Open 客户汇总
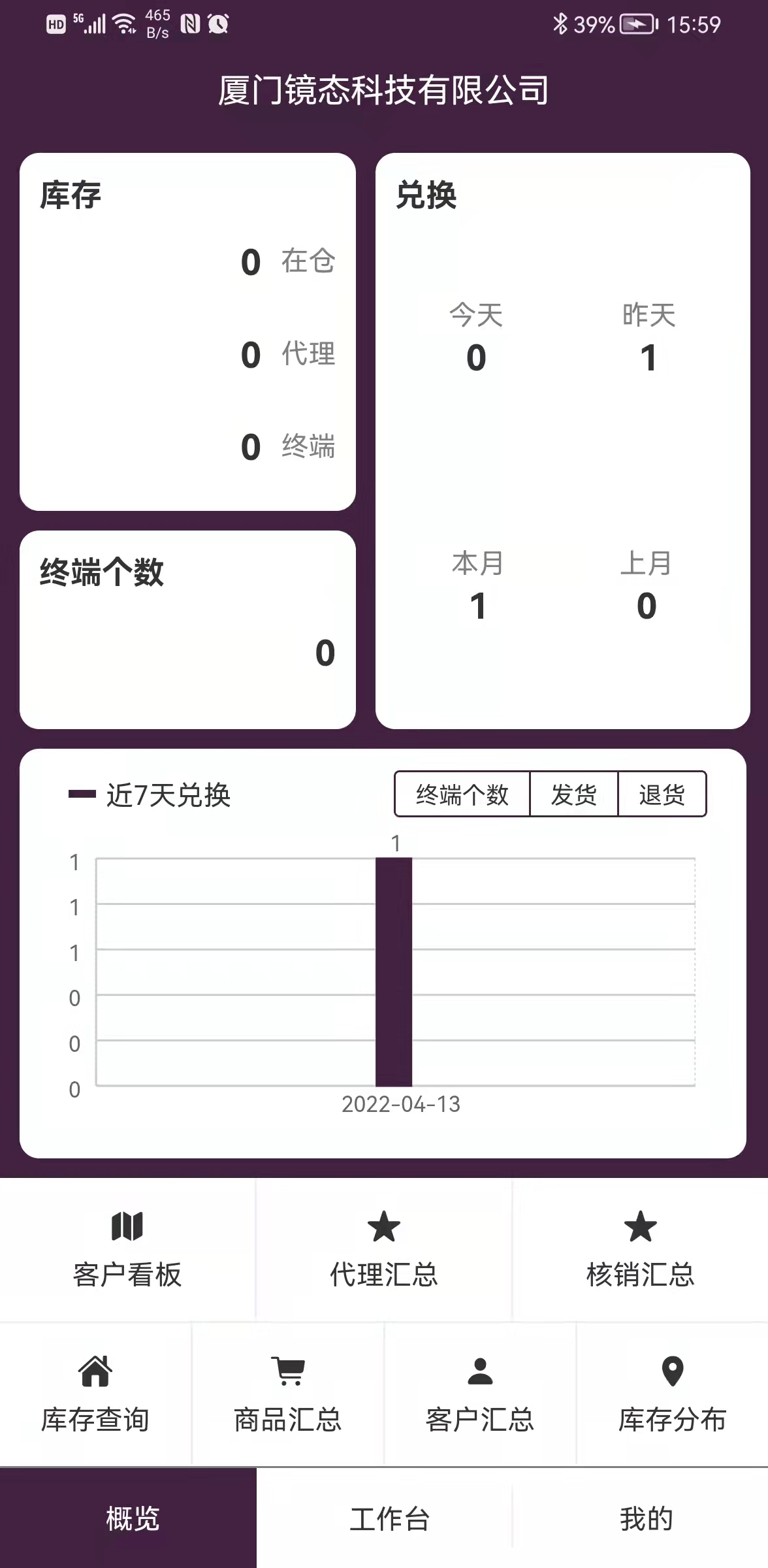 (480, 1394)
